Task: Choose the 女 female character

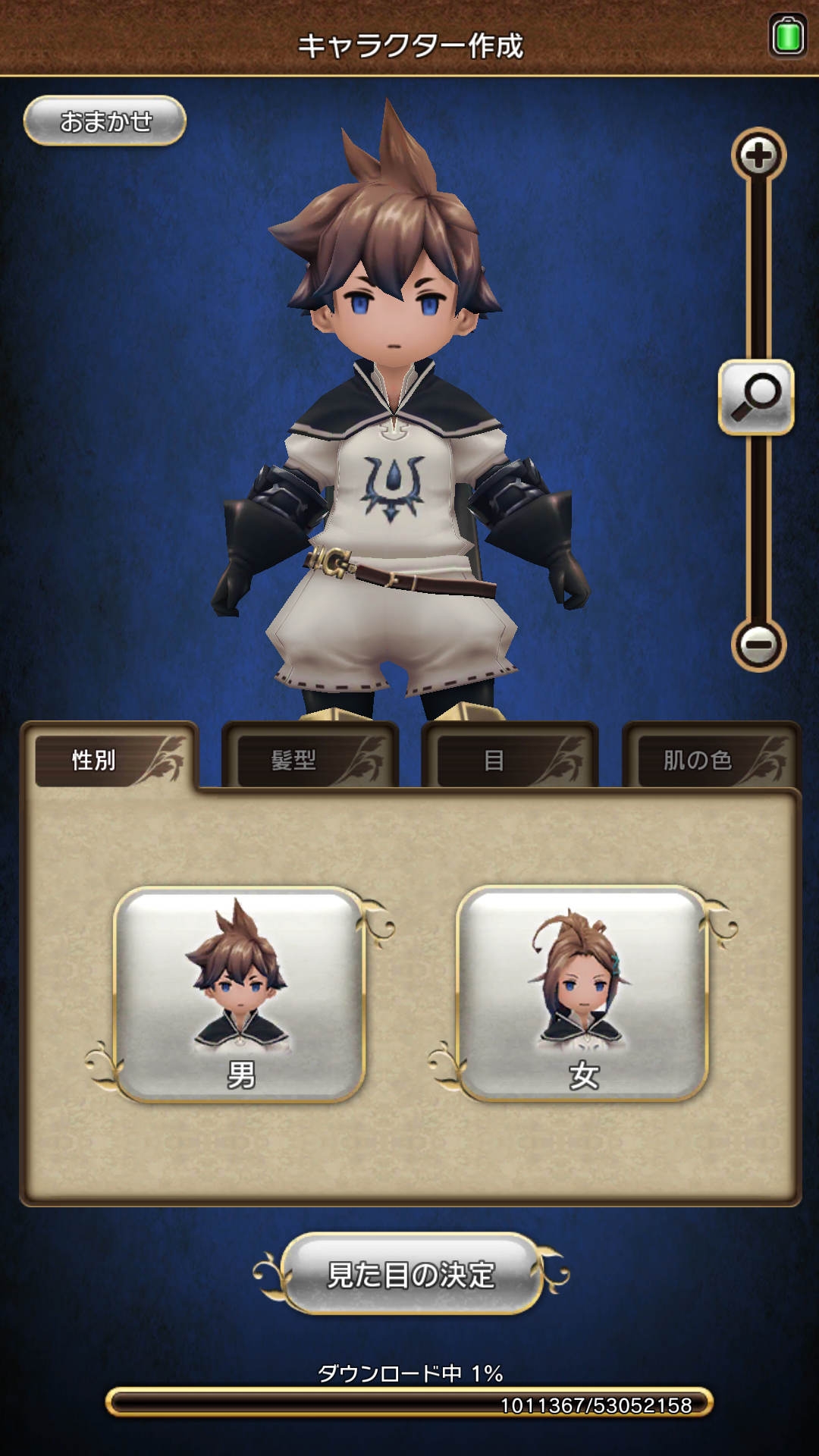Action: coord(582,993)
